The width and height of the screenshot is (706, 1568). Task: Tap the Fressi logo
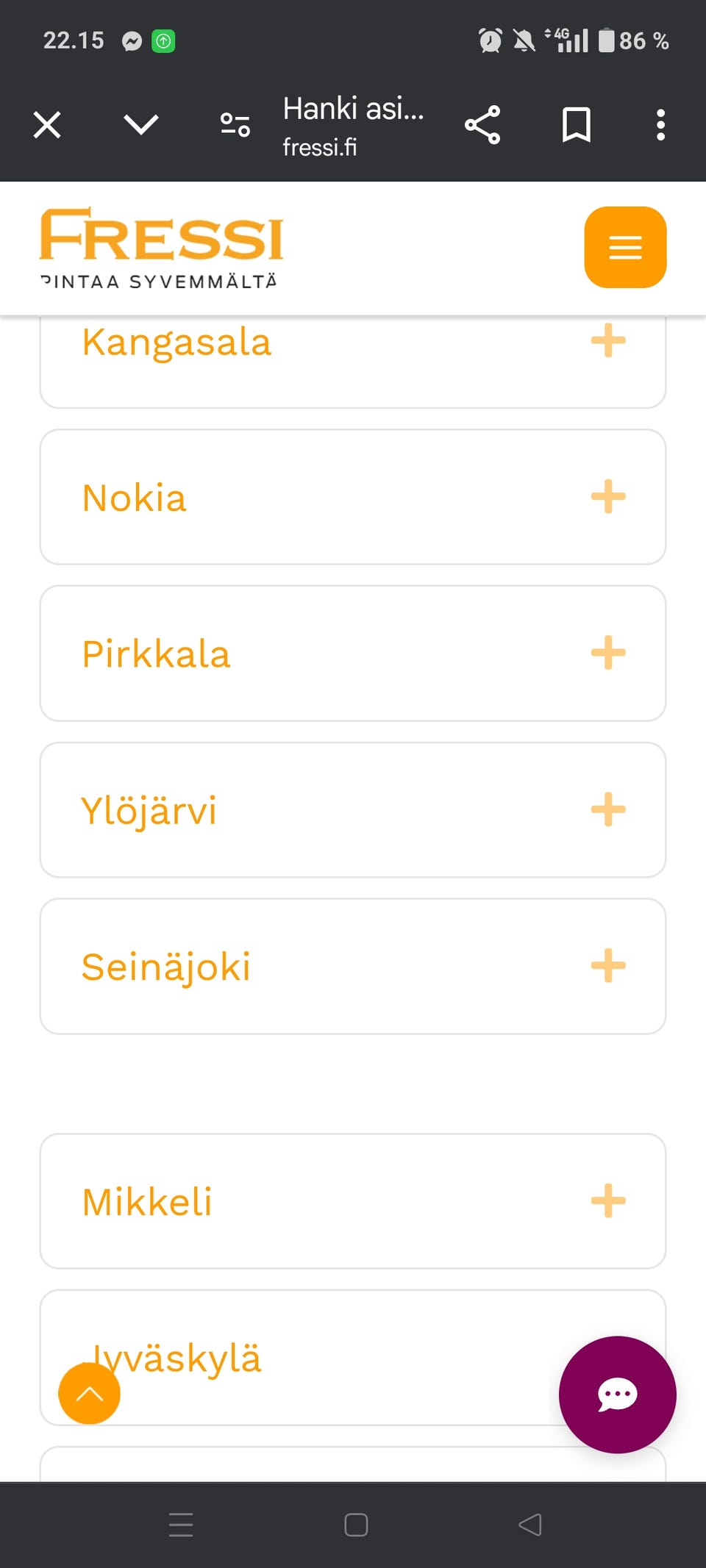click(x=163, y=246)
